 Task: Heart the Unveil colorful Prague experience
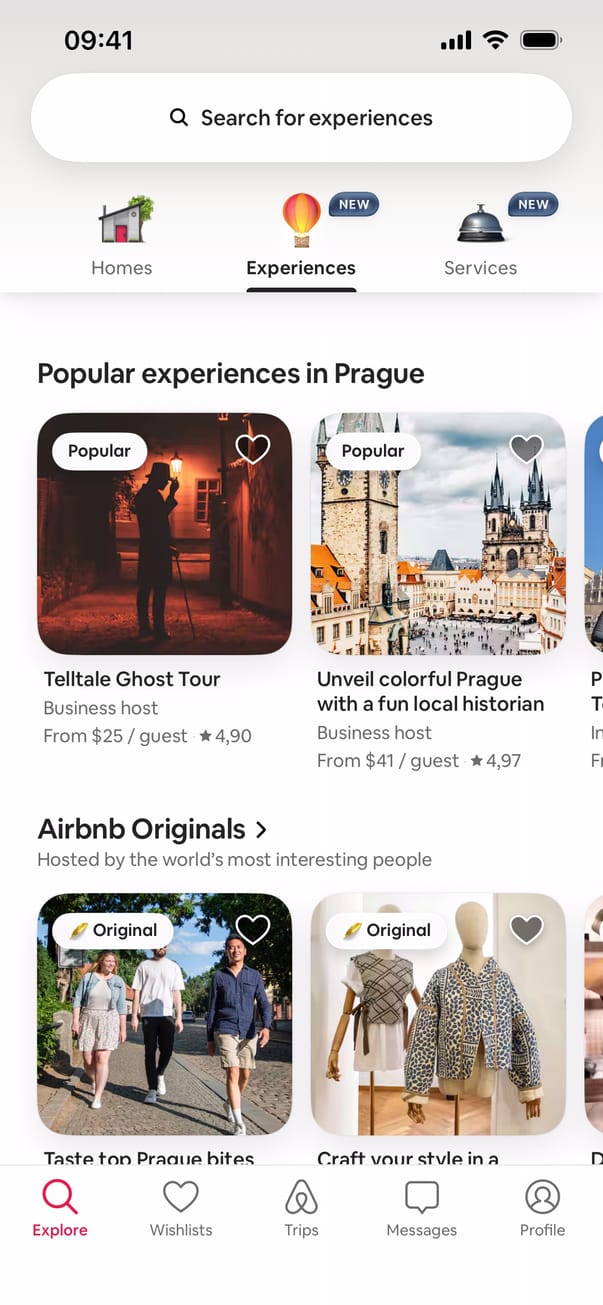pyautogui.click(x=526, y=450)
